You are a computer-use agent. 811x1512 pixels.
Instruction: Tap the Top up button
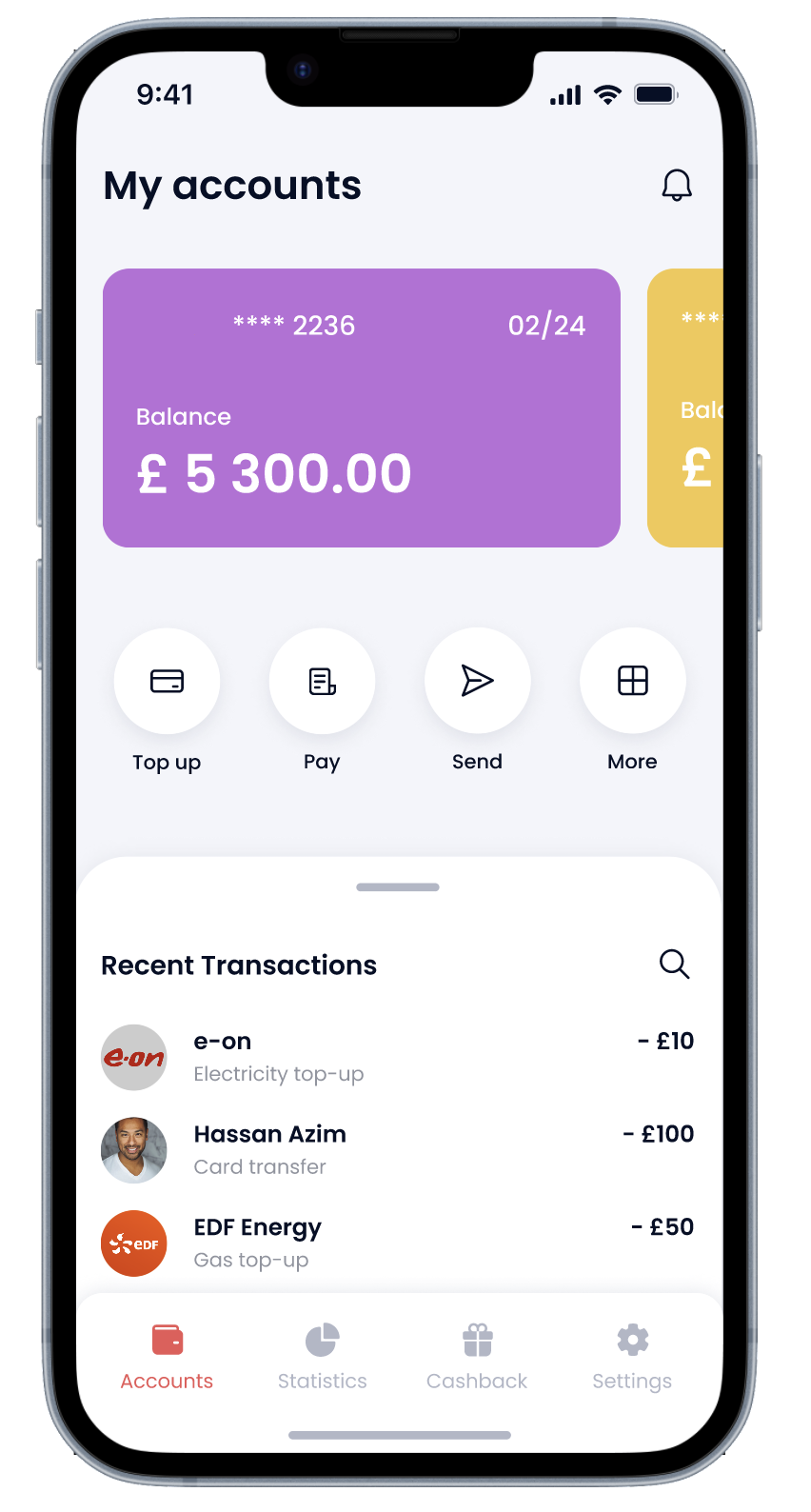point(167,681)
